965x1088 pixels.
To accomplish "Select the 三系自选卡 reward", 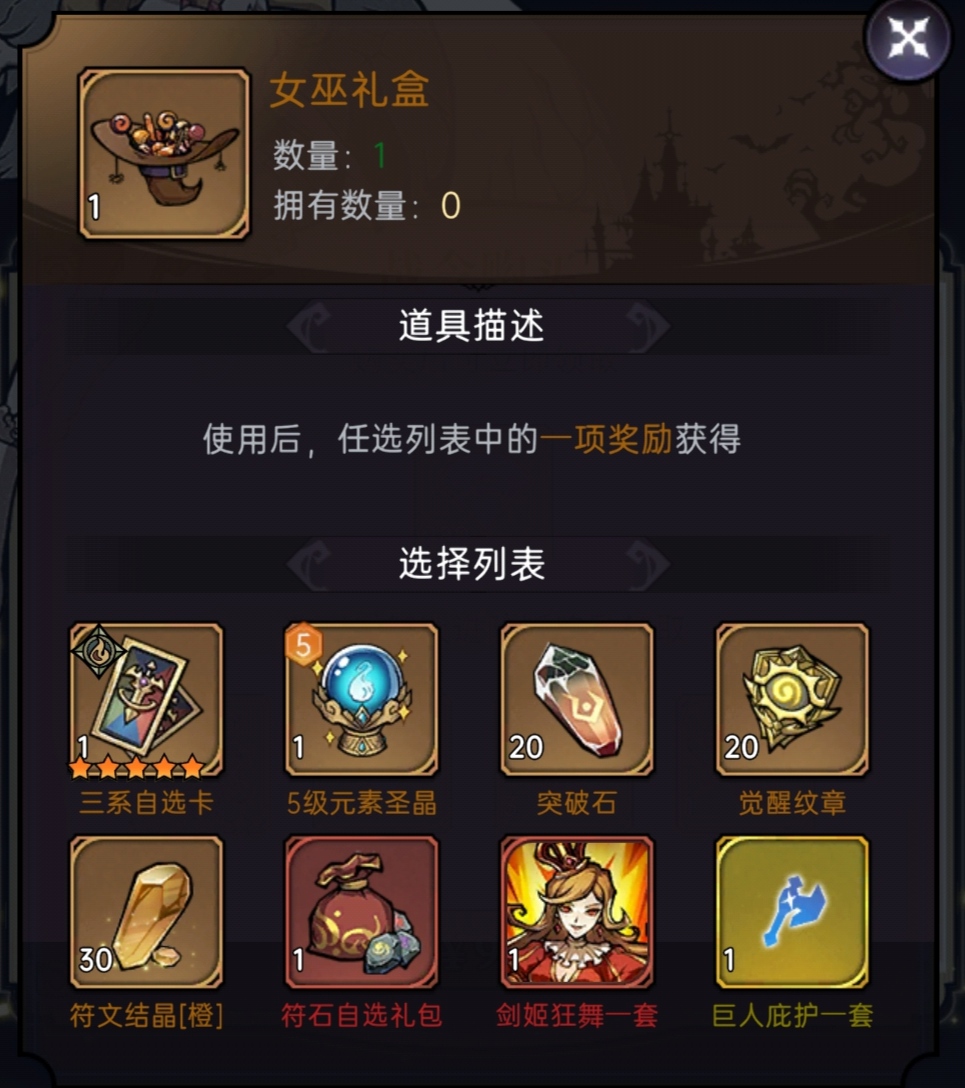I will coord(146,700).
